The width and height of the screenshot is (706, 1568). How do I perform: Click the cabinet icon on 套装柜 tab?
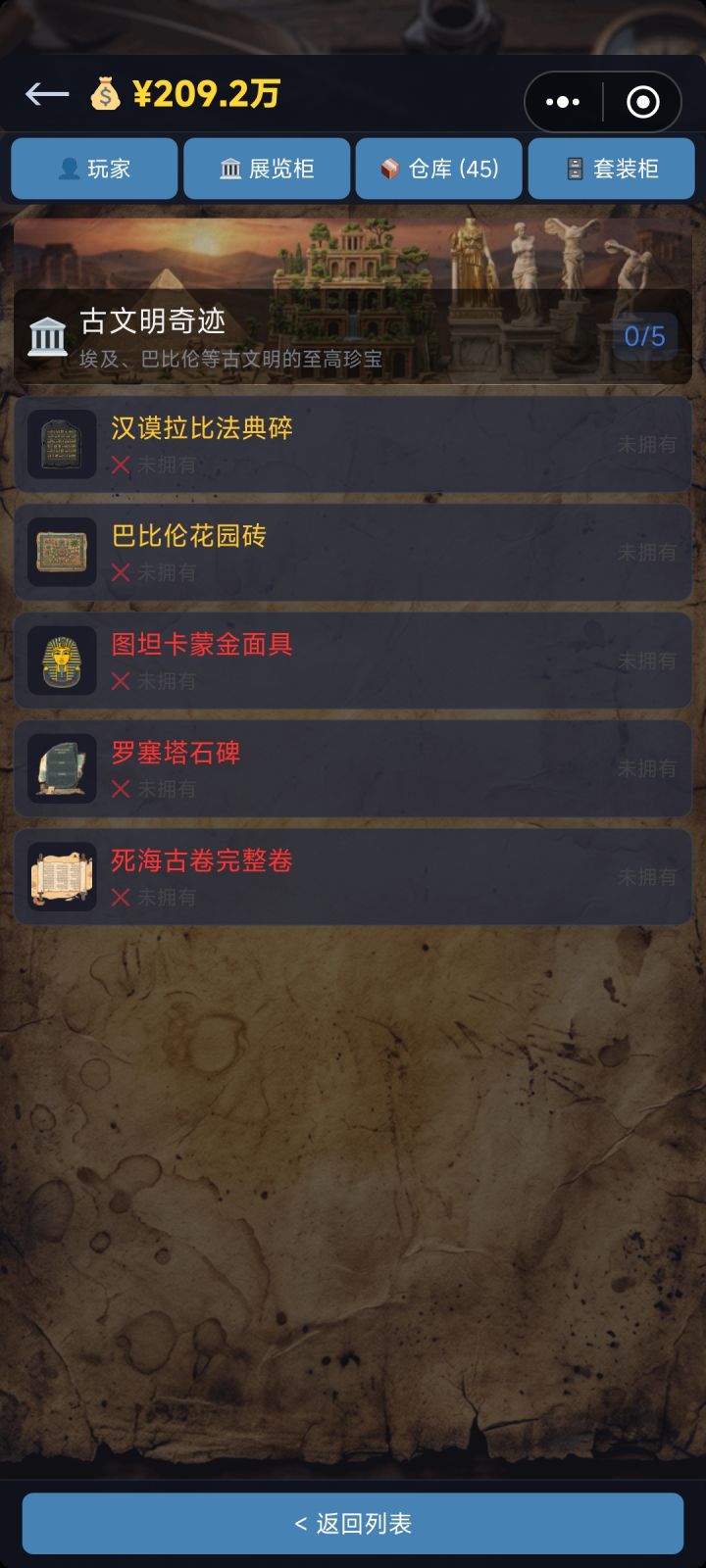tap(574, 168)
